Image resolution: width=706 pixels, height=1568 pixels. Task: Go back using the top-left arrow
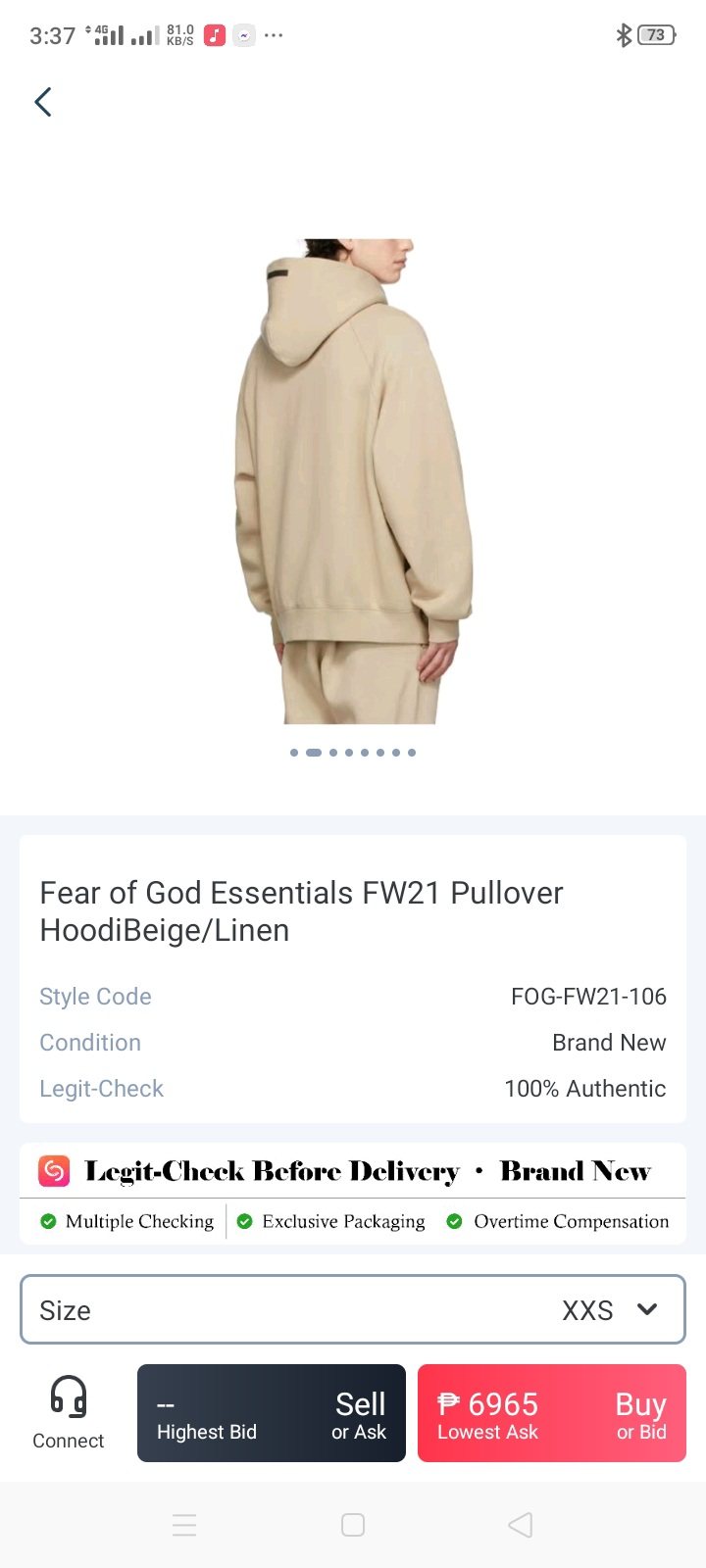(43, 102)
